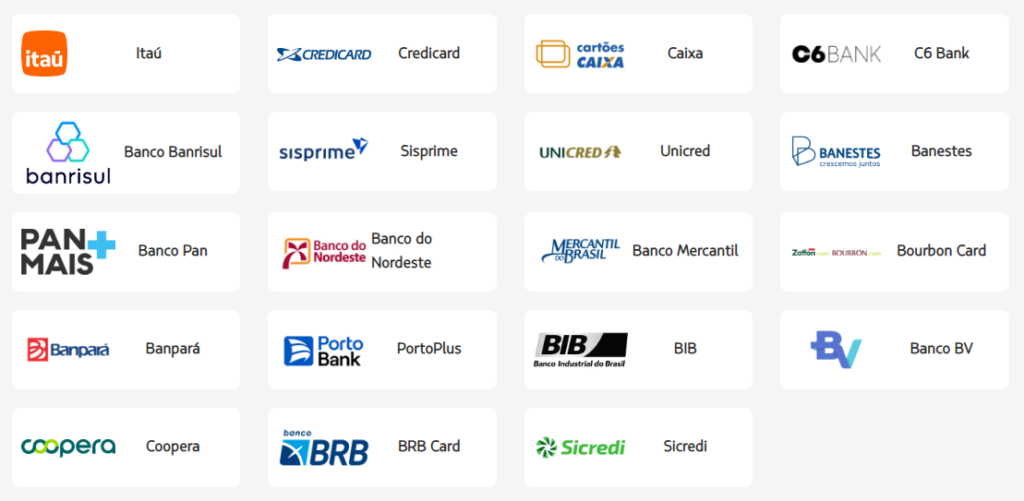Choose BRB Card
This screenshot has height=501, width=1024.
(382, 447)
